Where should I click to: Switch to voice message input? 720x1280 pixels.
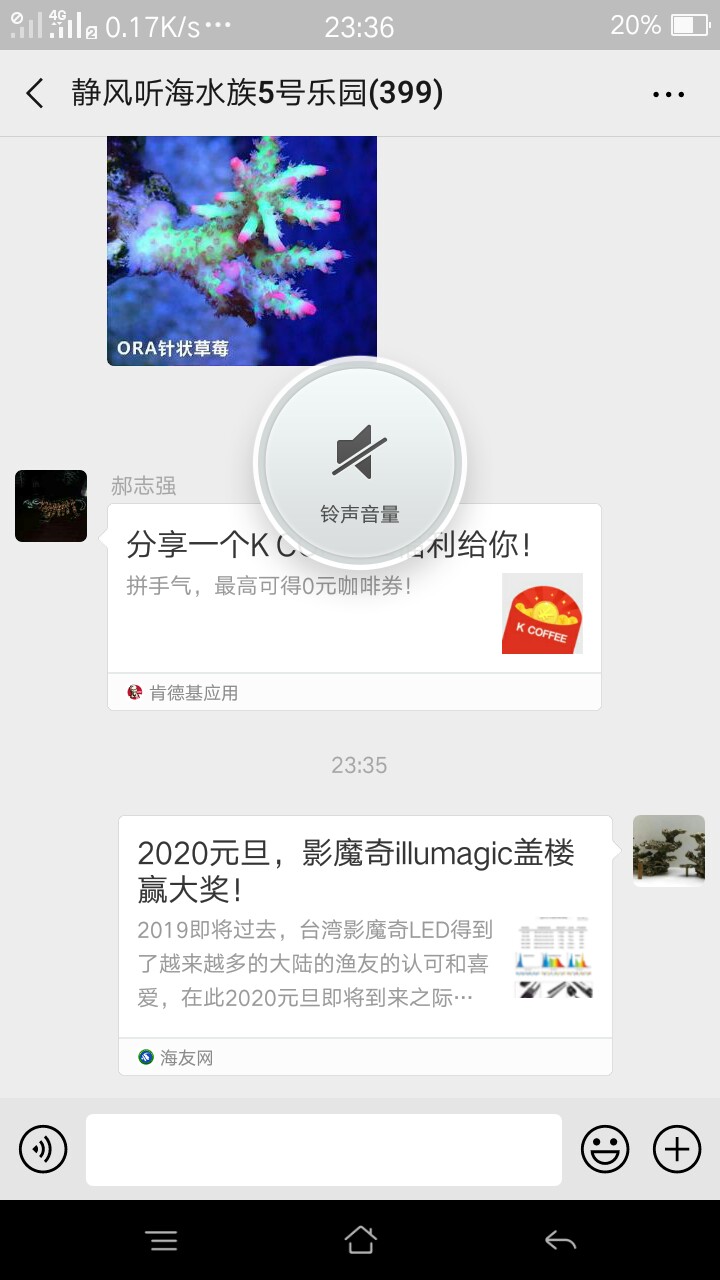(43, 1149)
